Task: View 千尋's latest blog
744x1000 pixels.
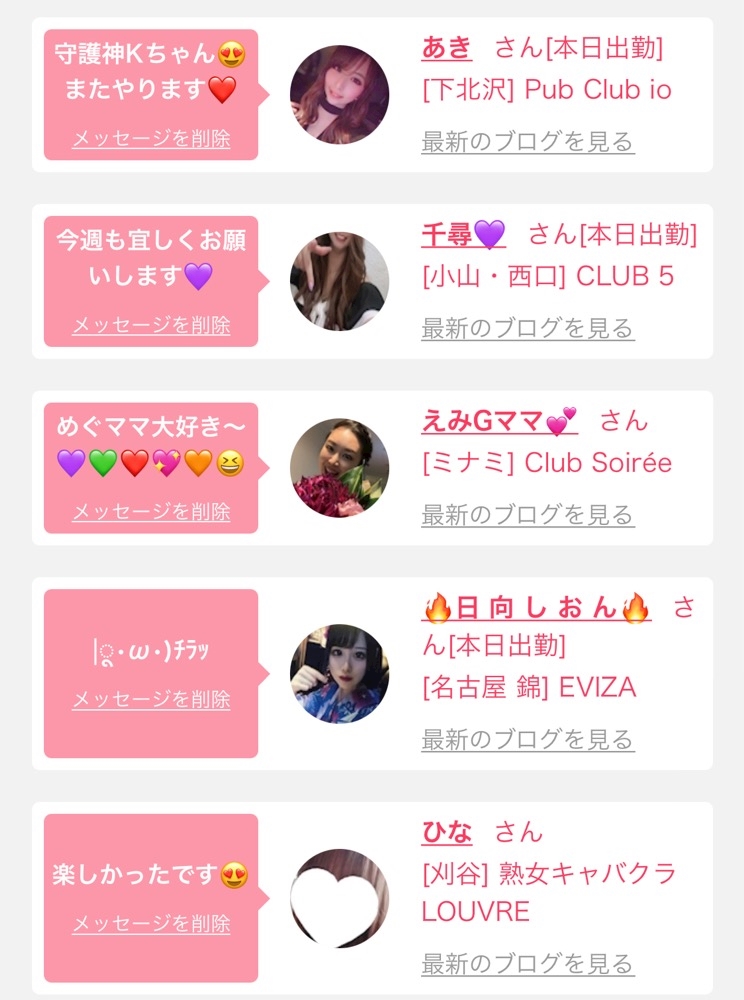Action: (528, 328)
